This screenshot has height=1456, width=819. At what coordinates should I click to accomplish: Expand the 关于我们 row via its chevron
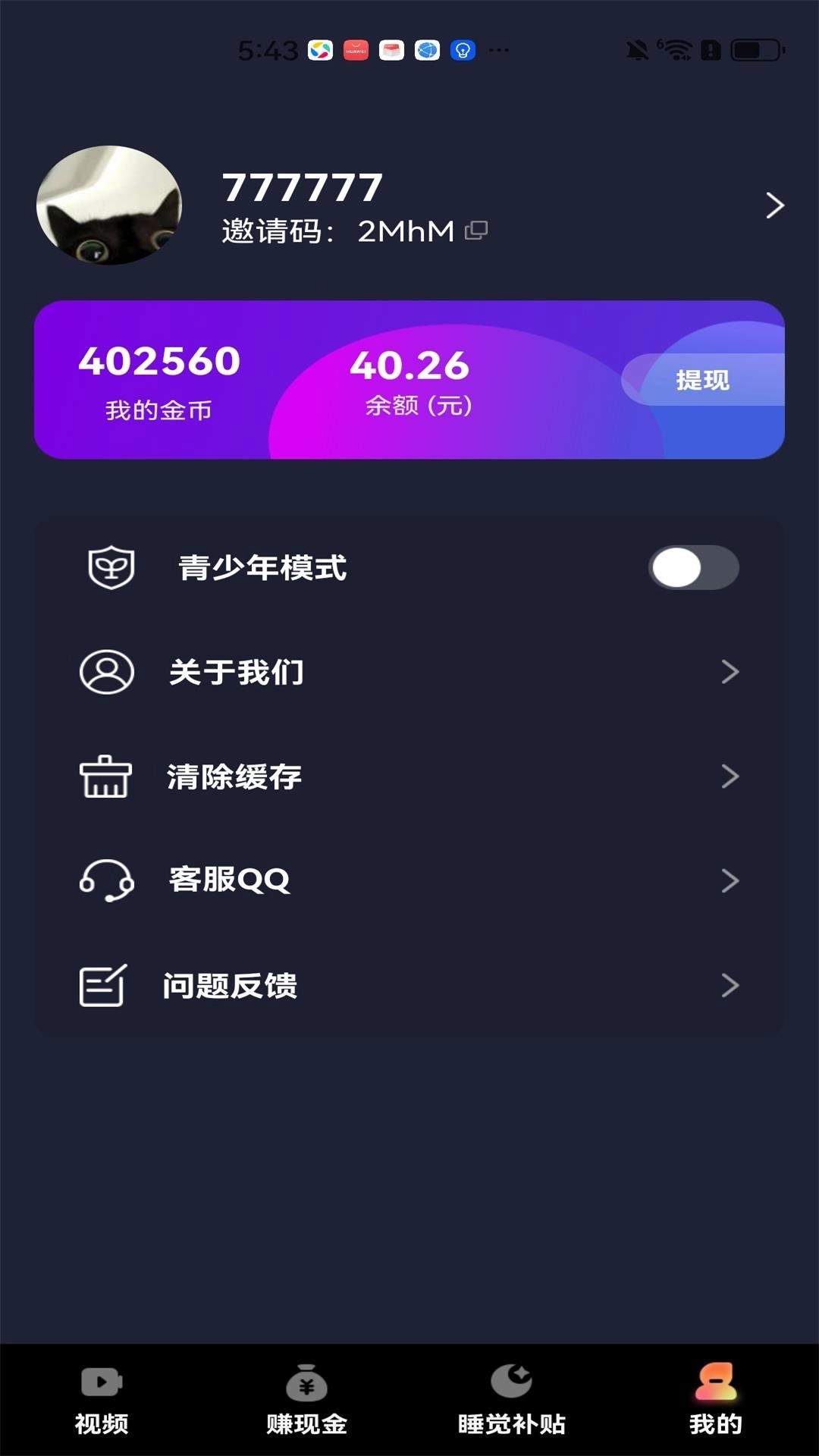coord(730,672)
